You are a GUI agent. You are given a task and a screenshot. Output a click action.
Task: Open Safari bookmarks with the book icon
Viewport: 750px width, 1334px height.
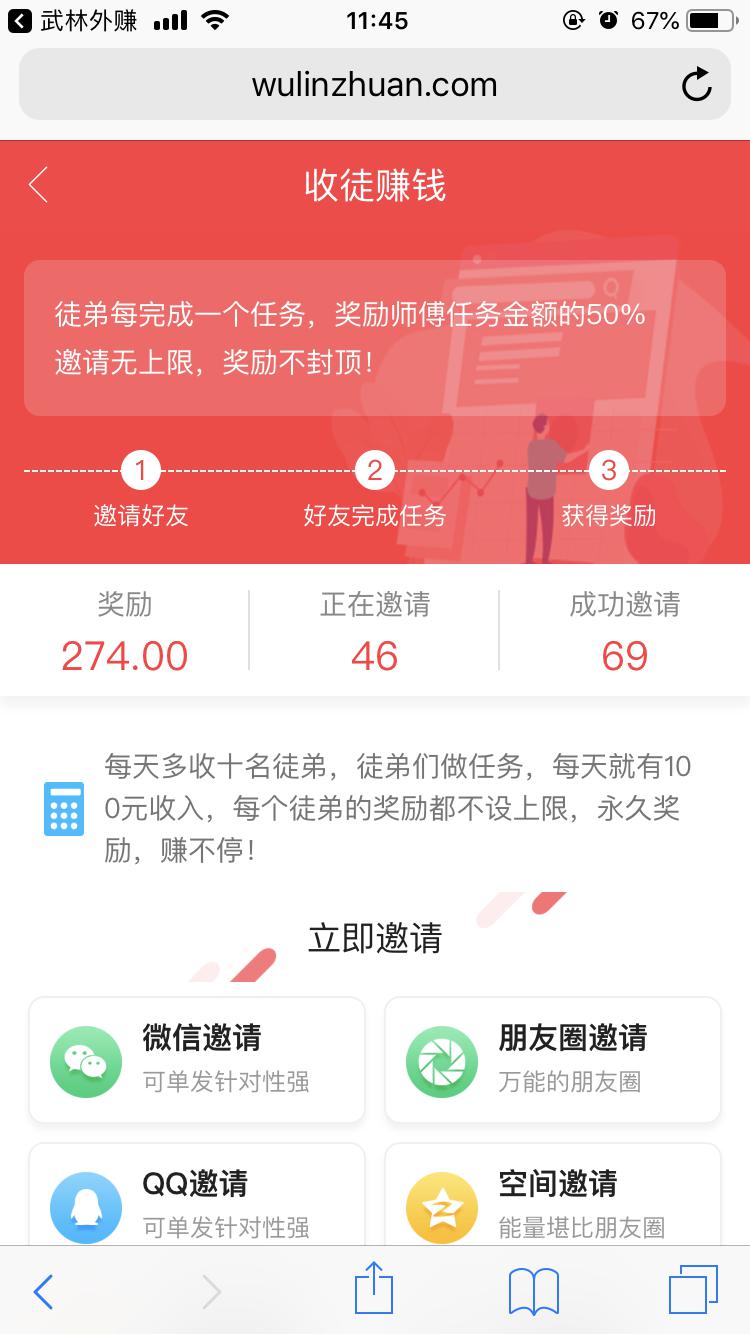coord(532,1291)
